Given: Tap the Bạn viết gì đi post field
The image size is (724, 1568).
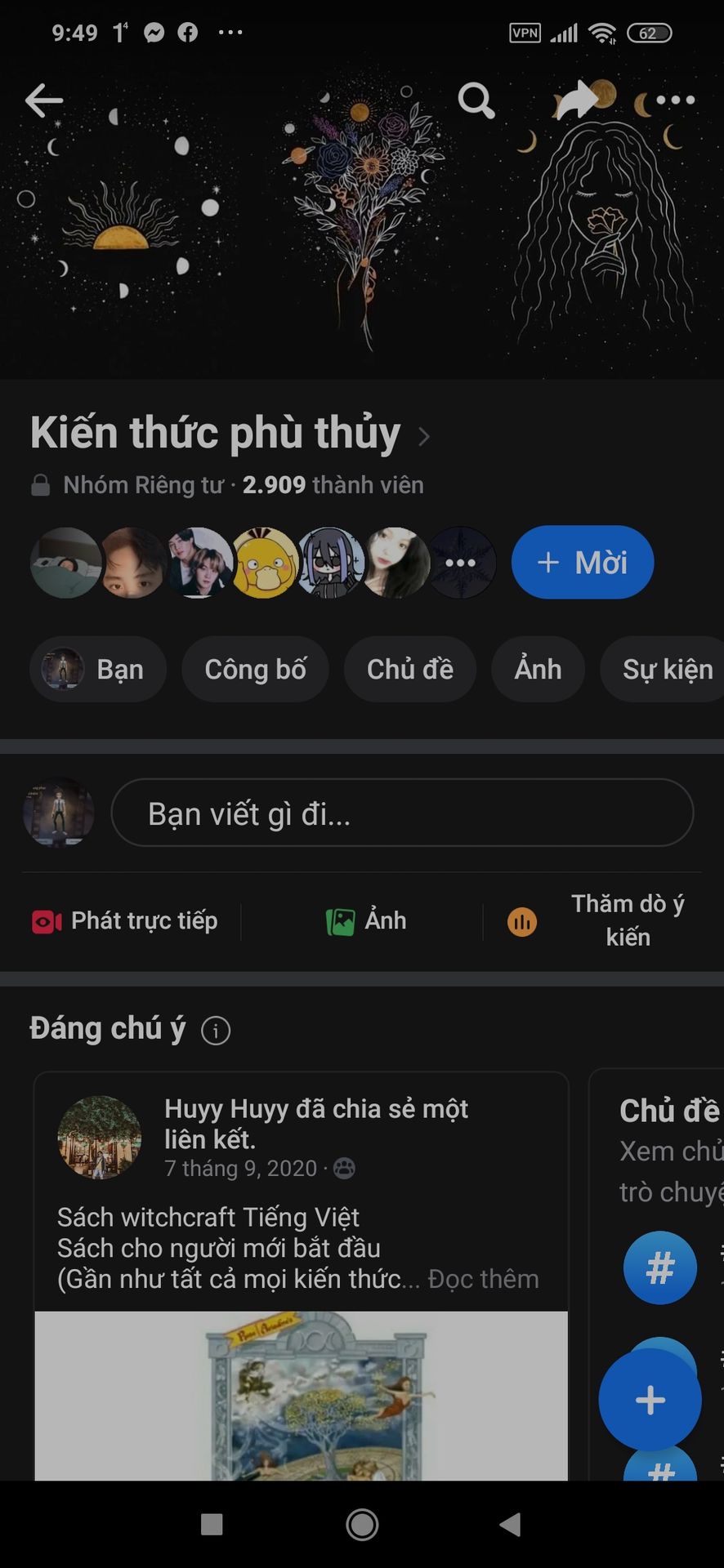Looking at the screenshot, I should [401, 813].
